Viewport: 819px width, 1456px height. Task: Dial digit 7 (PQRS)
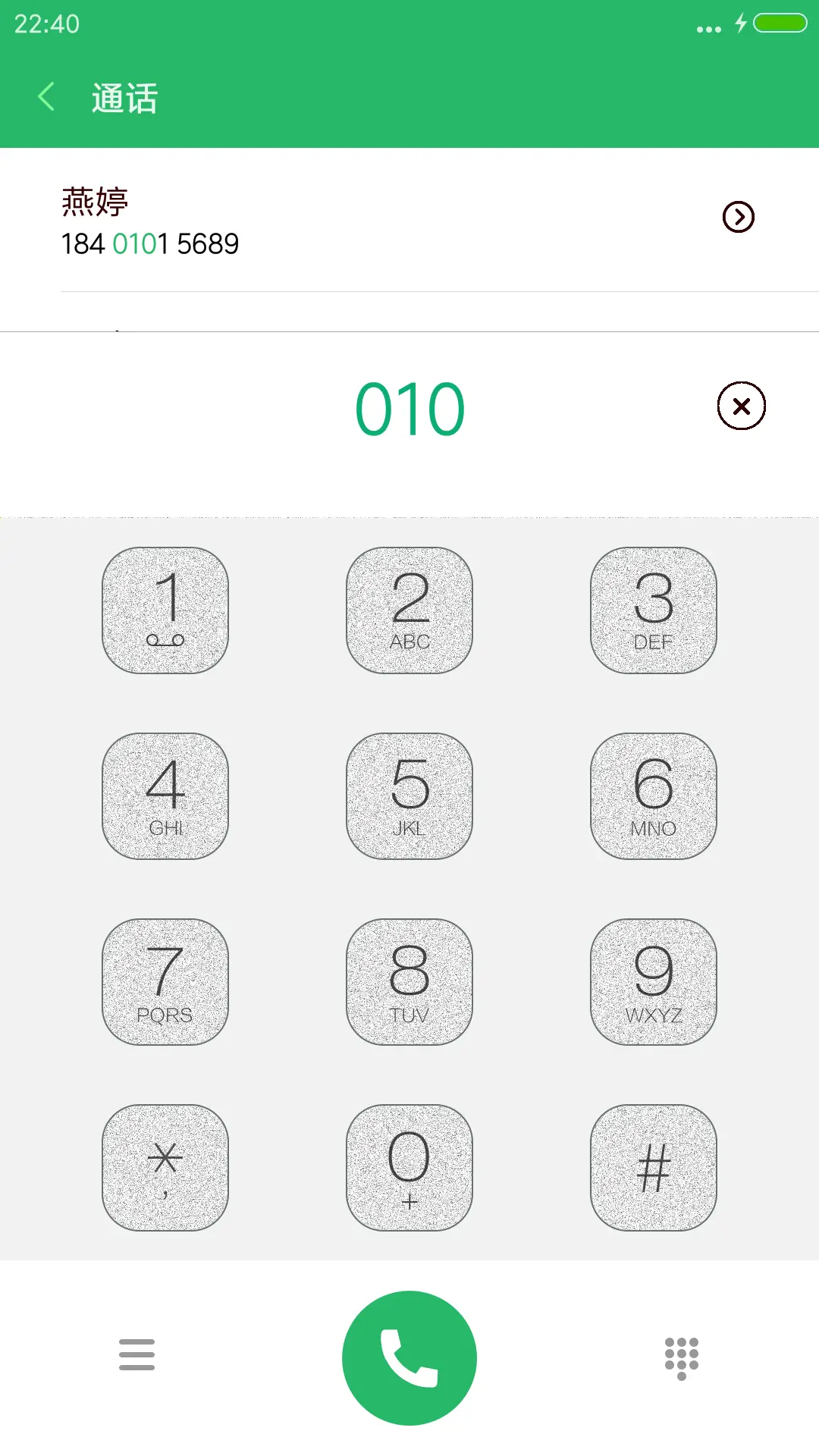[x=165, y=982]
